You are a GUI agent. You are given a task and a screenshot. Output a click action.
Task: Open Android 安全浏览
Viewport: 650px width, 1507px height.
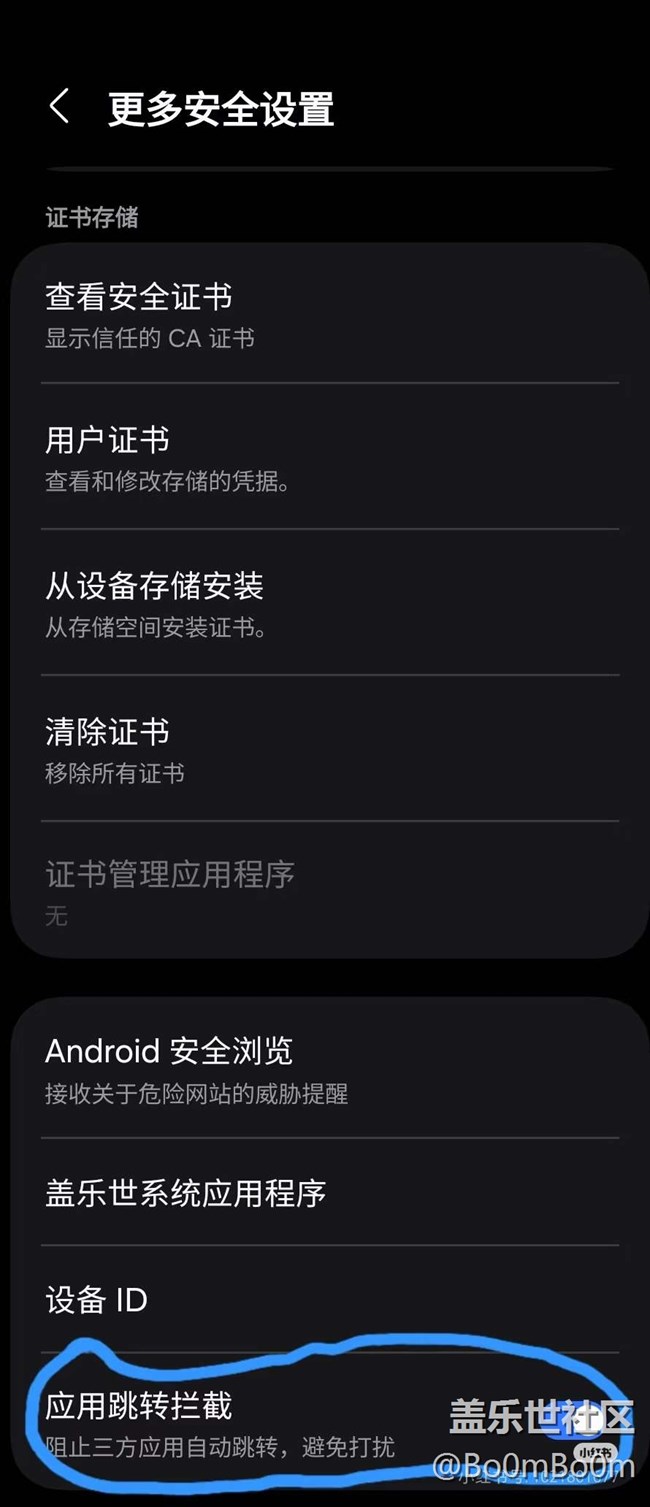pyautogui.click(x=328, y=1069)
